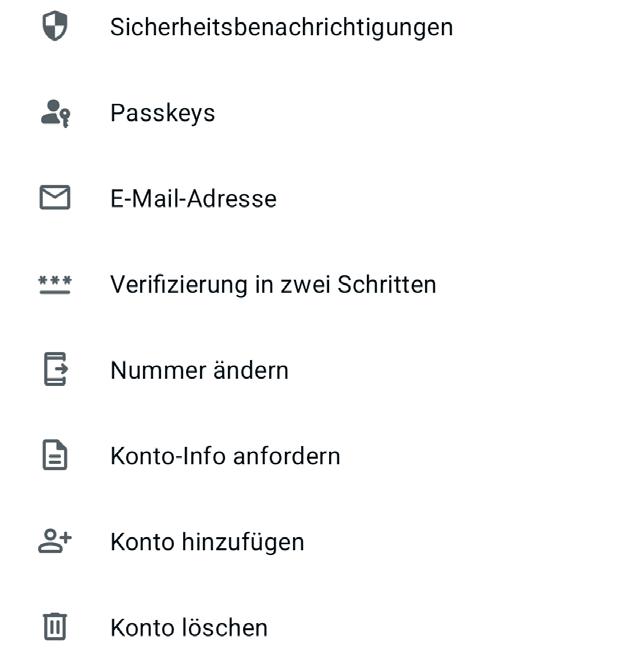Screen dimensions: 628x655
Task: Open Sicherheitsbenachrichtigungen settings
Action: pos(281,27)
